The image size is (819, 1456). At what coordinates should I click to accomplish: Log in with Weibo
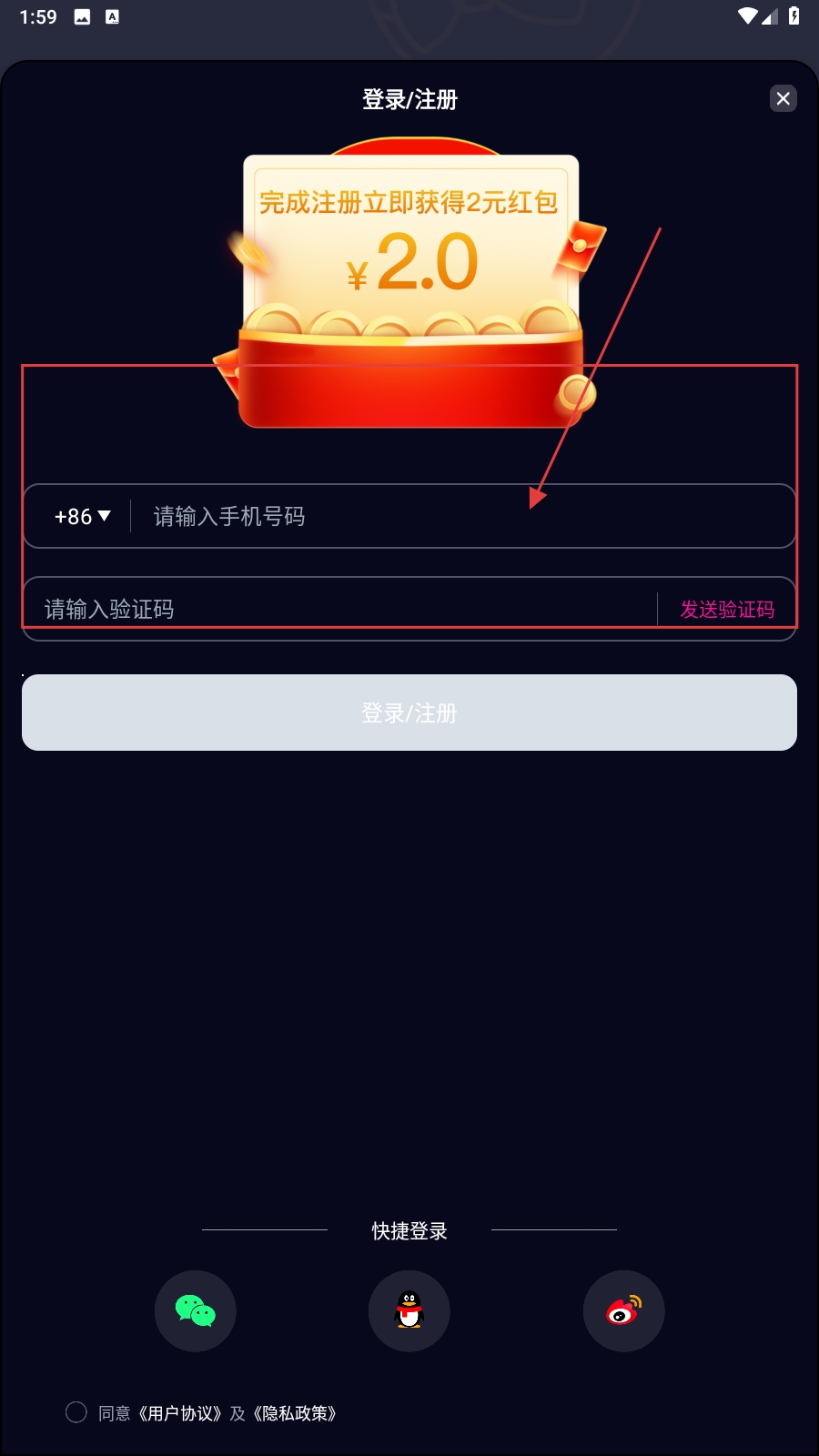click(623, 1310)
